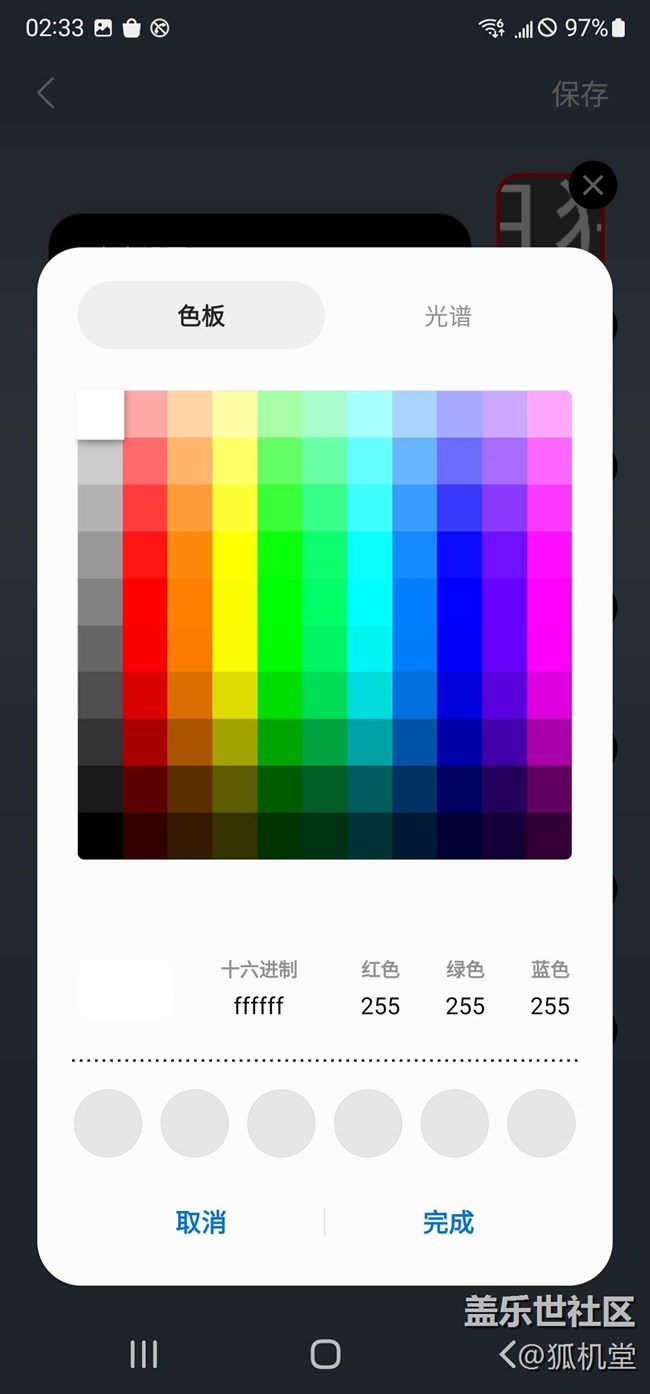Go to the home screen
This screenshot has height=1394, width=650.
pyautogui.click(x=325, y=1354)
